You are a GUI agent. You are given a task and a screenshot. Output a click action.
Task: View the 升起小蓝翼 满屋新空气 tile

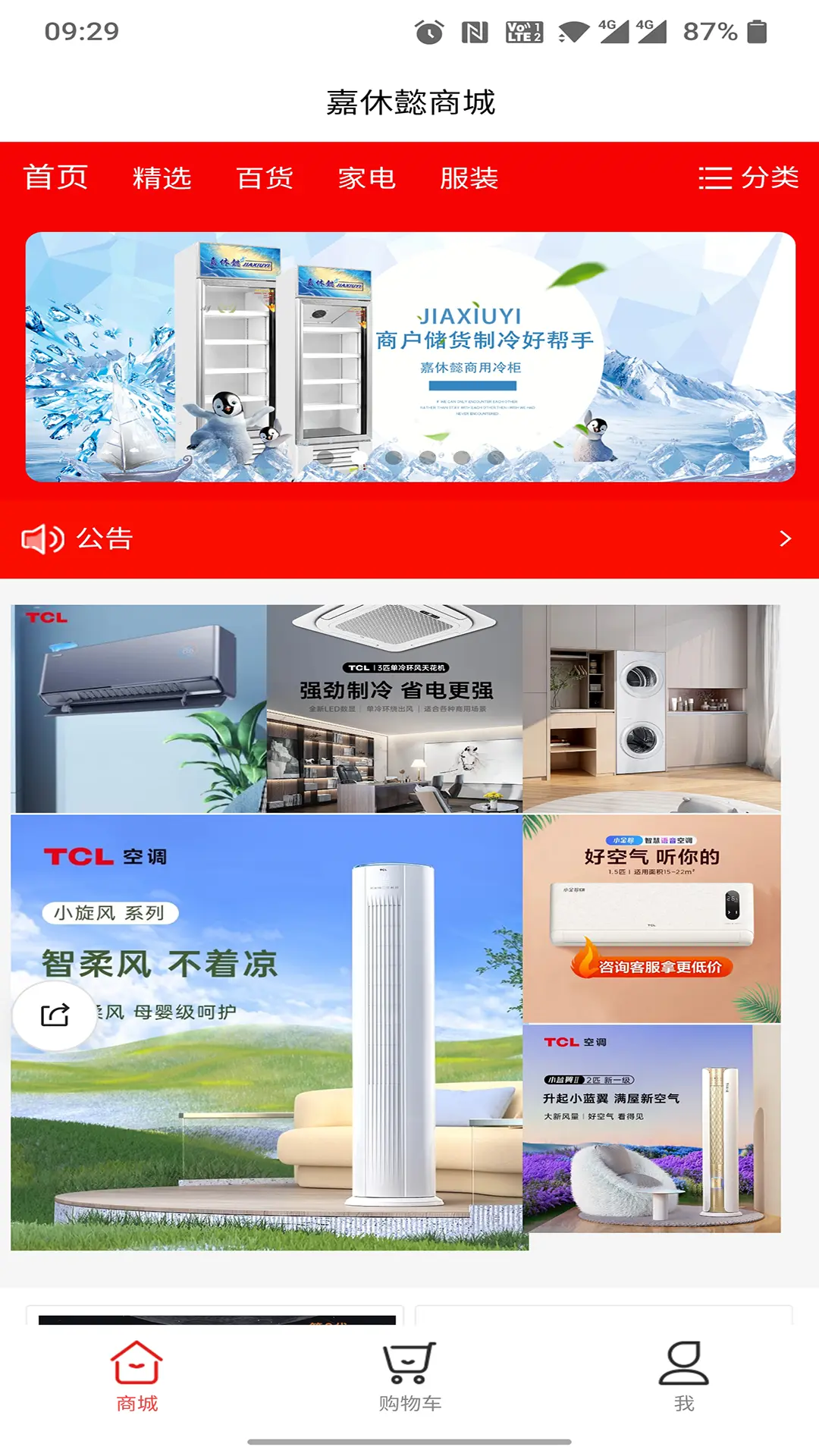pos(651,1128)
